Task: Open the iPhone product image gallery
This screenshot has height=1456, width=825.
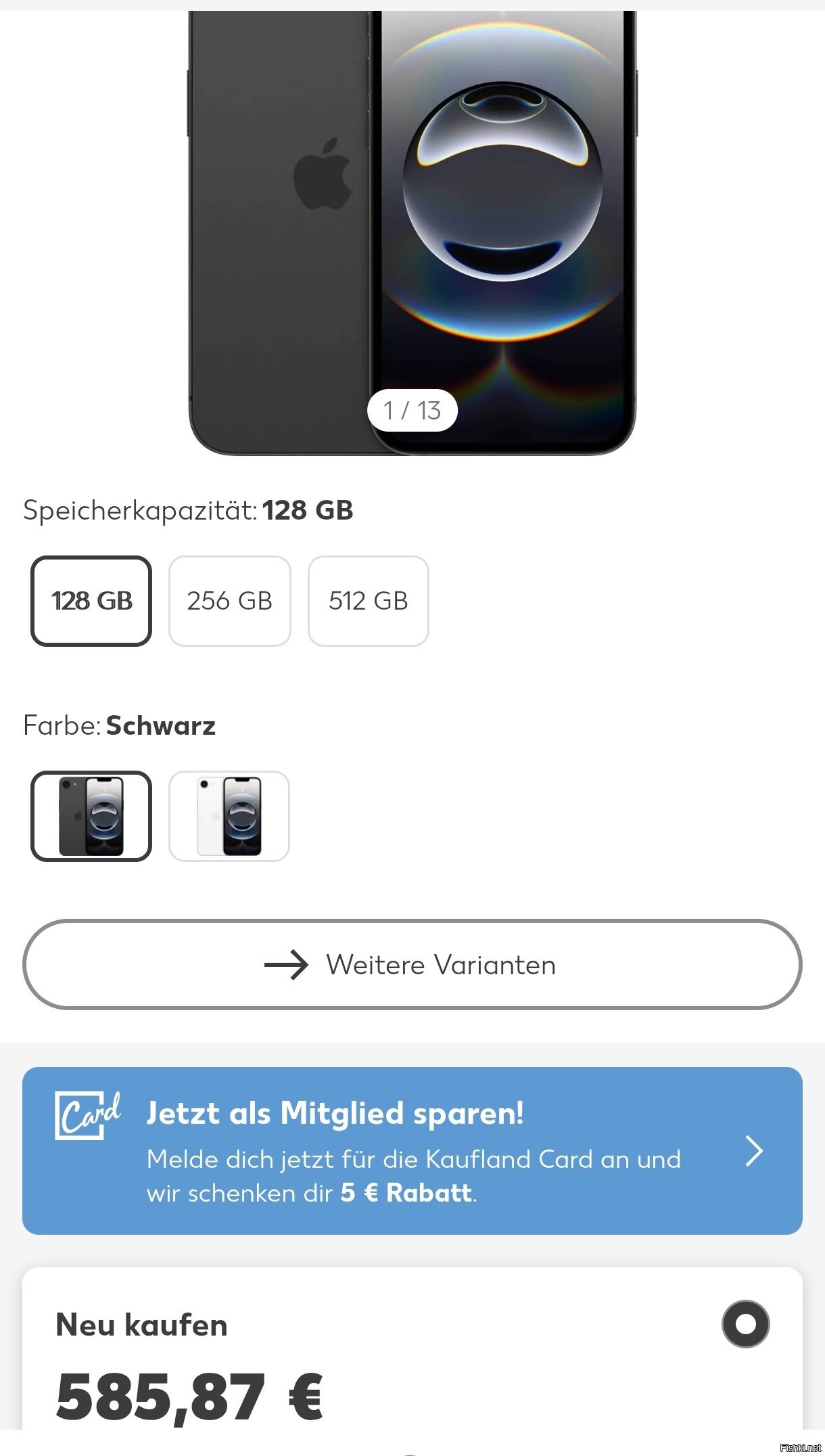Action: pyautogui.click(x=412, y=233)
